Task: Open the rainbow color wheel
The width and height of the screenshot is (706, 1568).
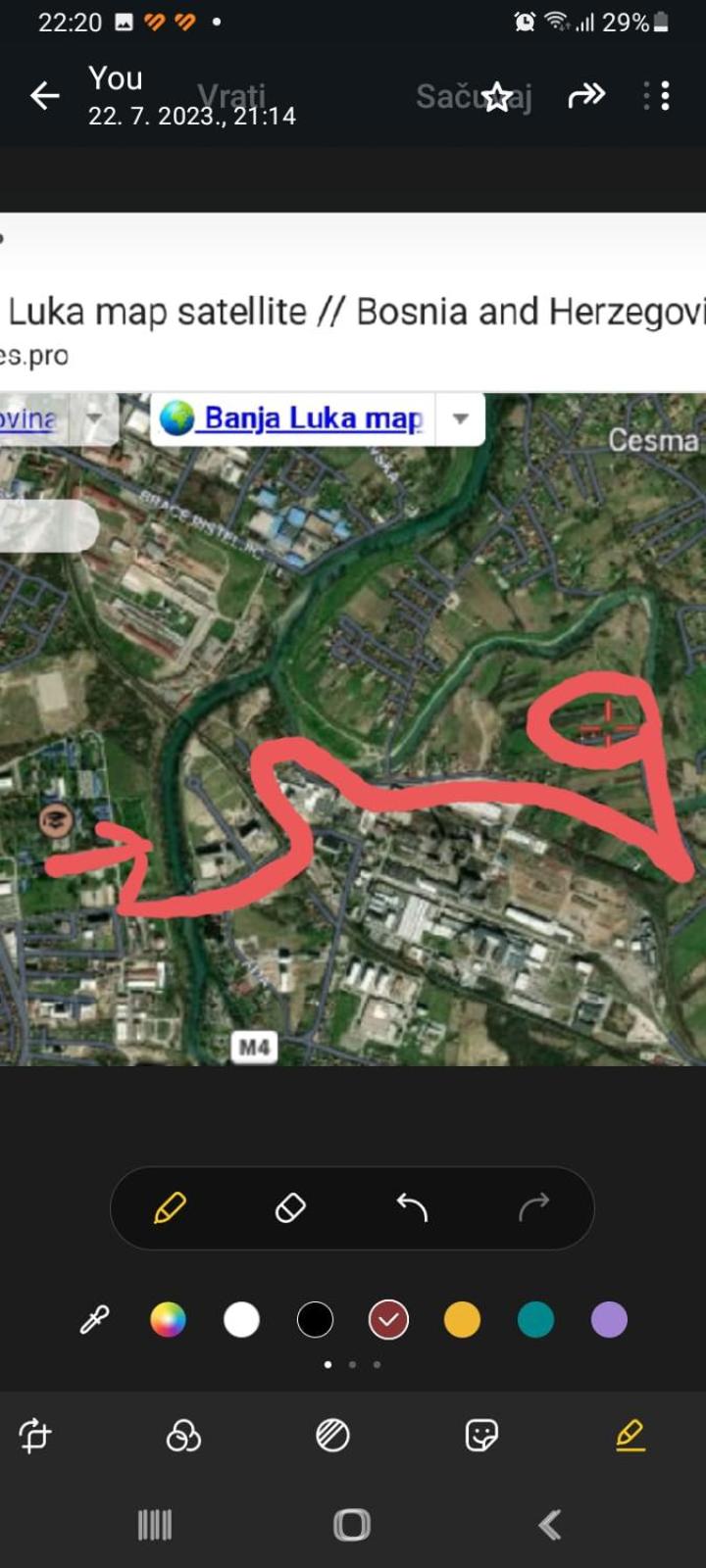Action: 168,1320
